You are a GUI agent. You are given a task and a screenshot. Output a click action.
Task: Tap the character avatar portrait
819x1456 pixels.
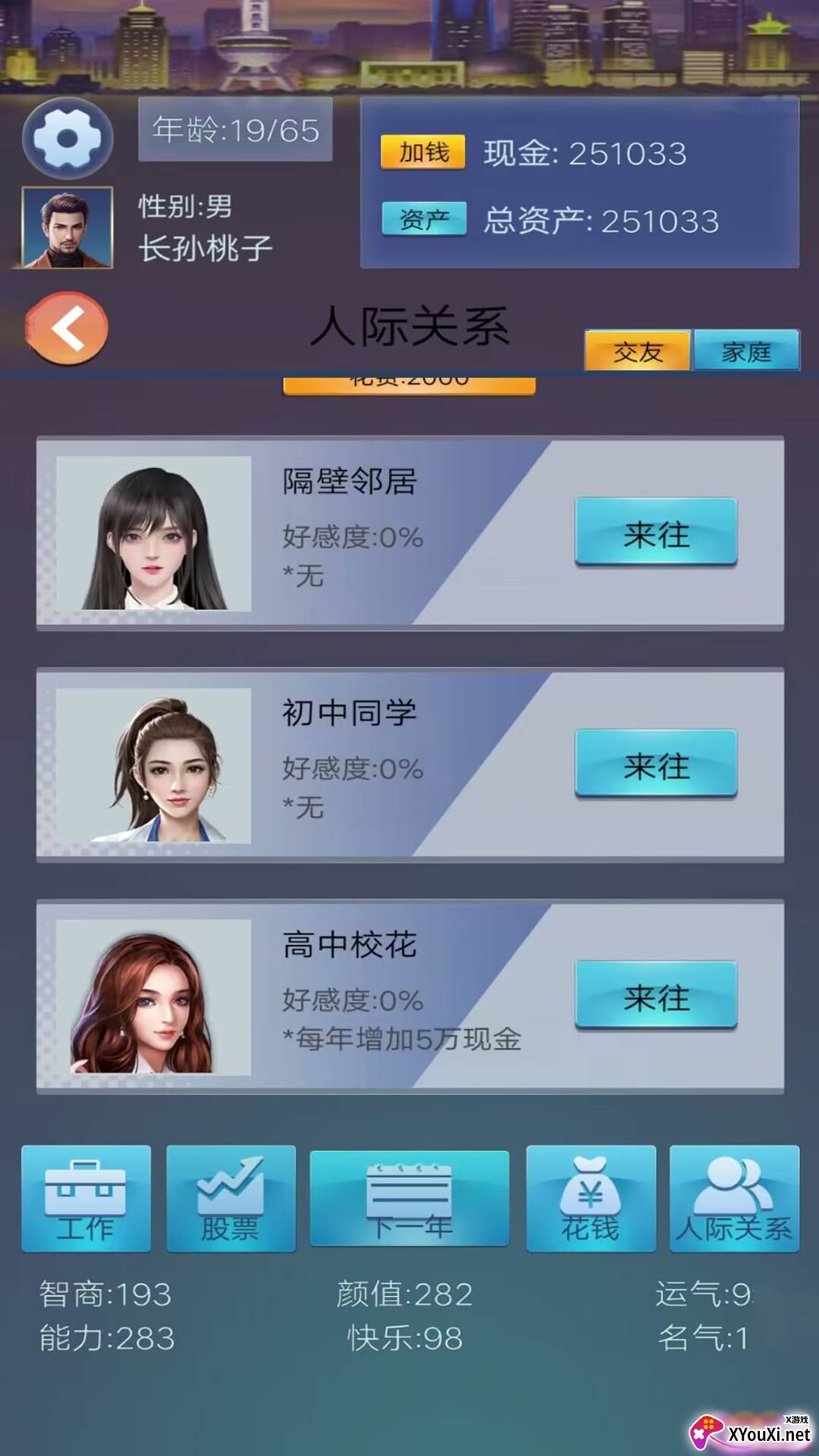tap(67, 227)
